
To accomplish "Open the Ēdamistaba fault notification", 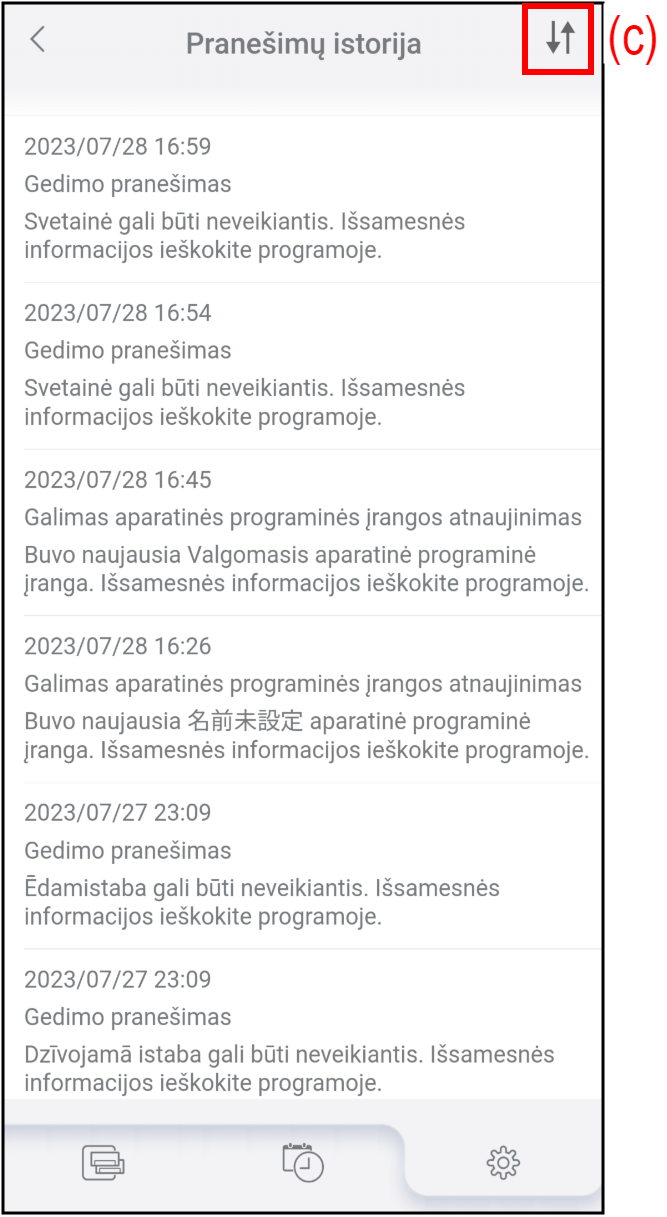I will tap(303, 866).
